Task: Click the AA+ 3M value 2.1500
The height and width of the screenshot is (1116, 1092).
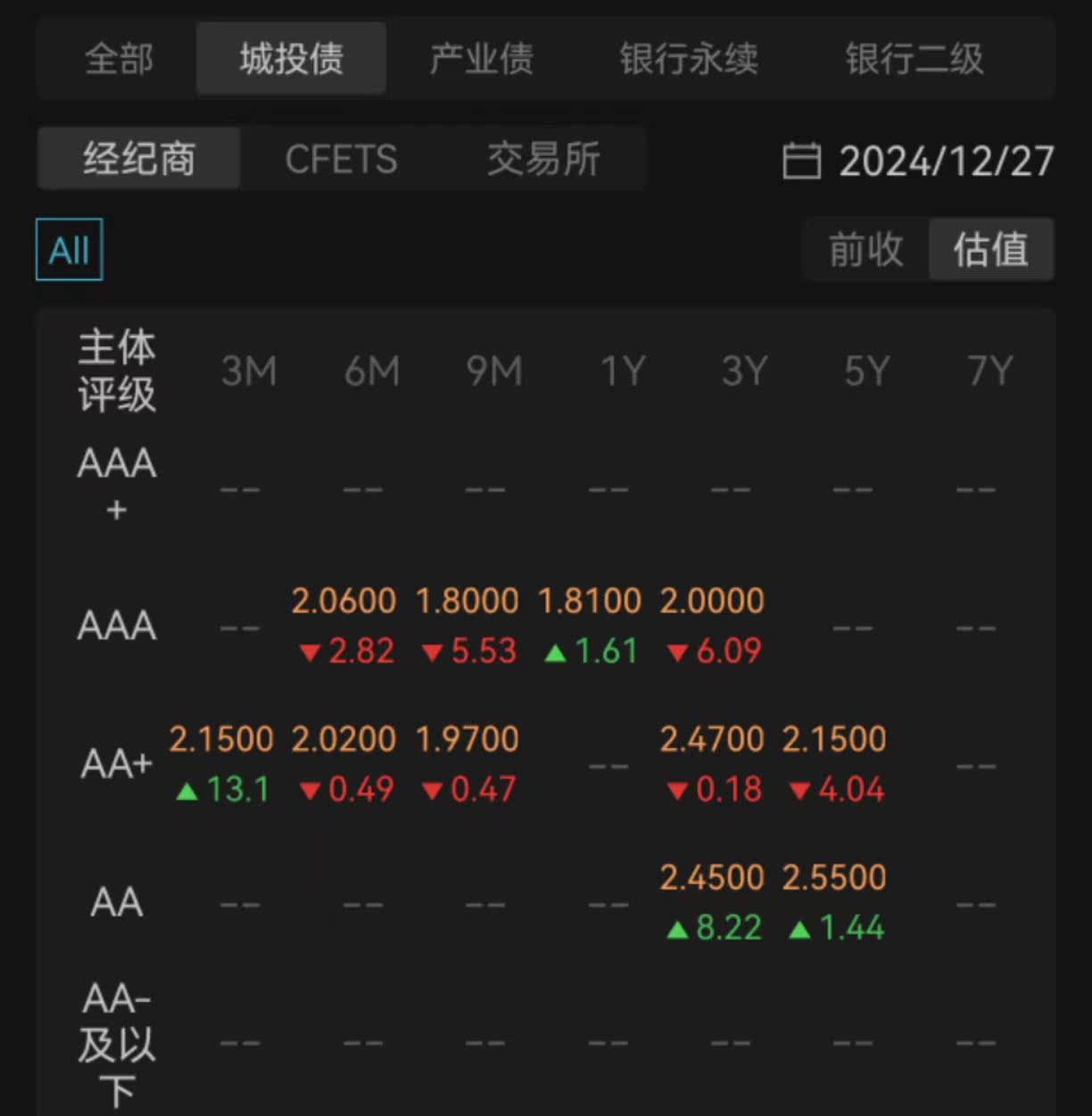Action: 222,739
